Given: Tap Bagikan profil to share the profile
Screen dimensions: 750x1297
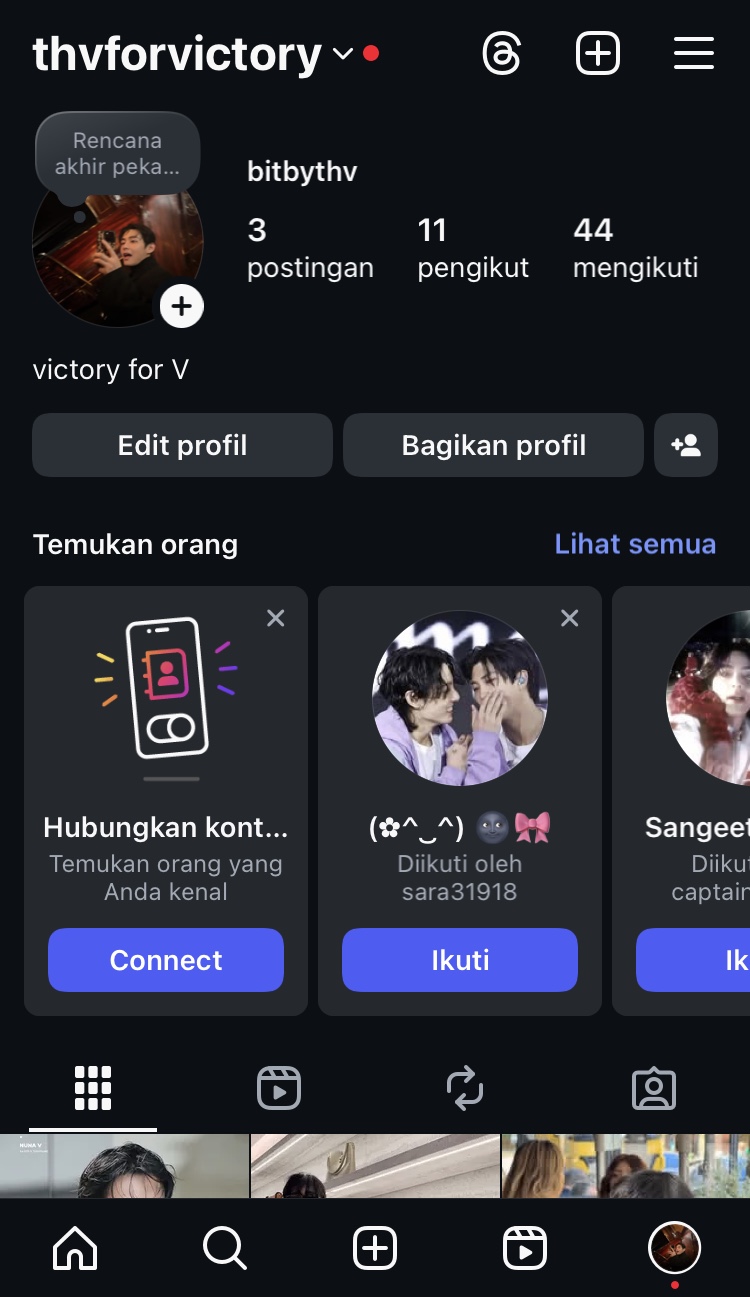Looking at the screenshot, I should pos(493,445).
